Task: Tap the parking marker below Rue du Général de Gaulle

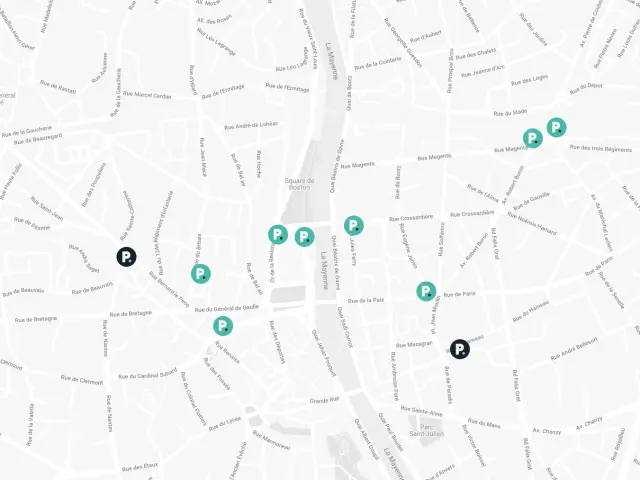Action: (x=222, y=325)
